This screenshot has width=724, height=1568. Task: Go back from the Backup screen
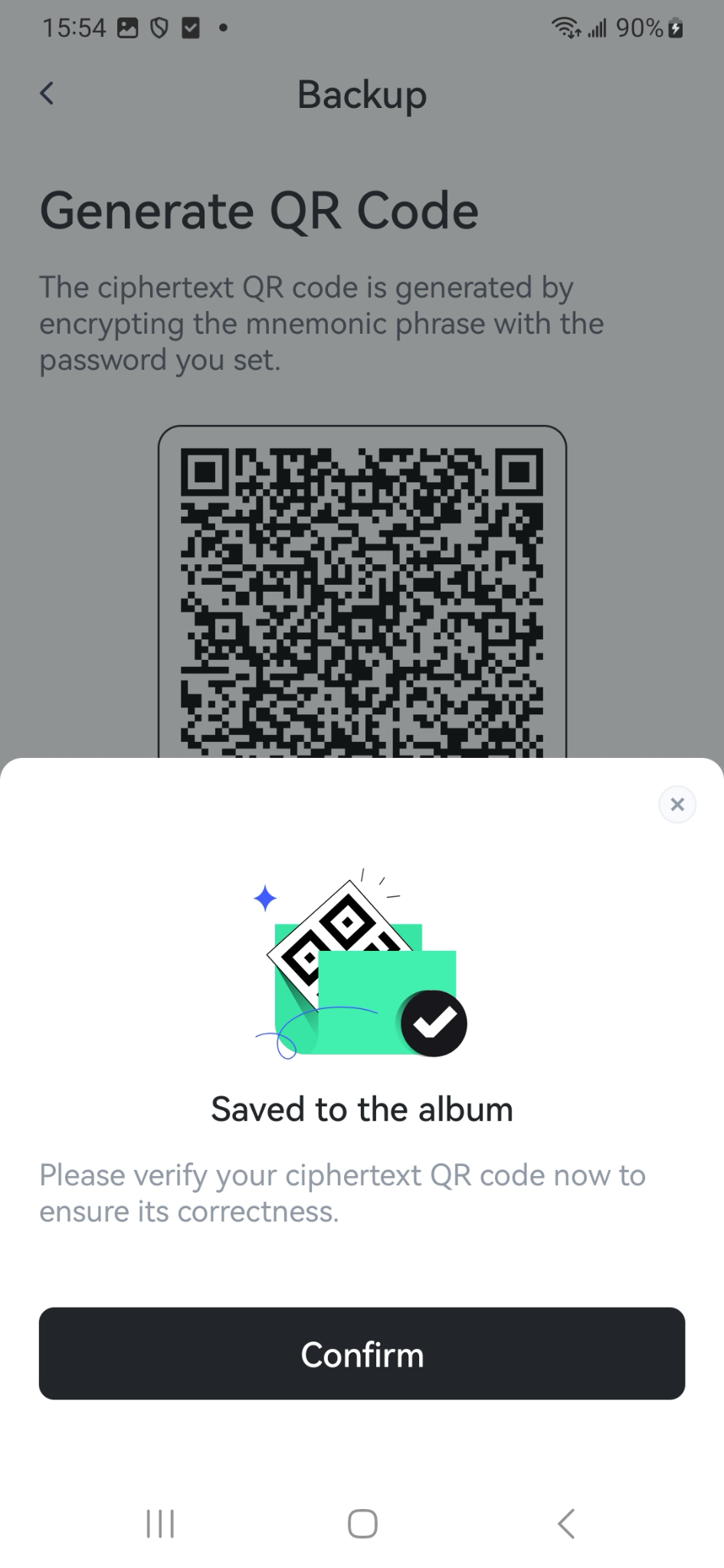tap(48, 93)
